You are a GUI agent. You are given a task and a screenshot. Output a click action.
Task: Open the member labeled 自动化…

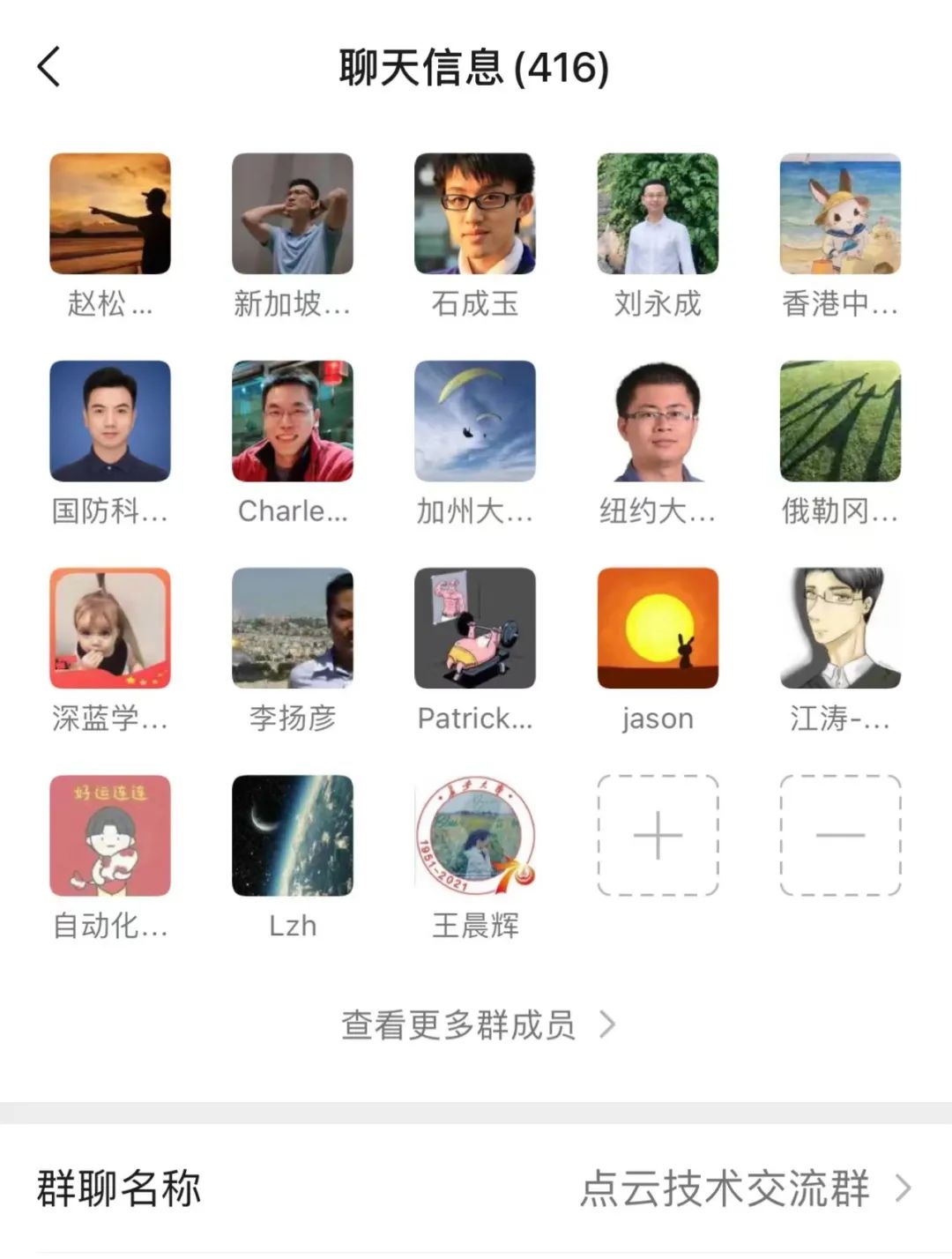[110, 836]
